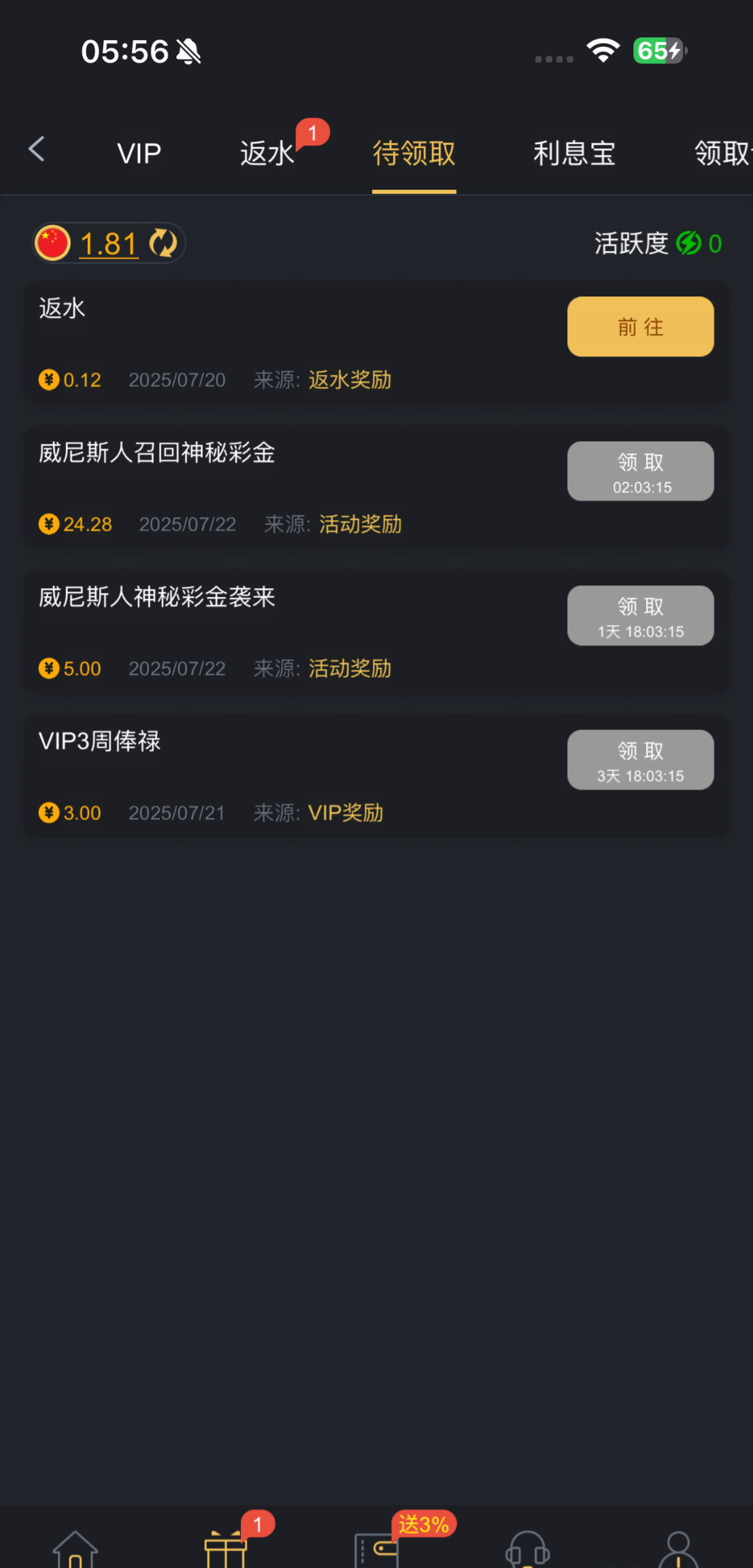Go to the home tab
The width and height of the screenshot is (753, 1568).
[x=76, y=1549]
